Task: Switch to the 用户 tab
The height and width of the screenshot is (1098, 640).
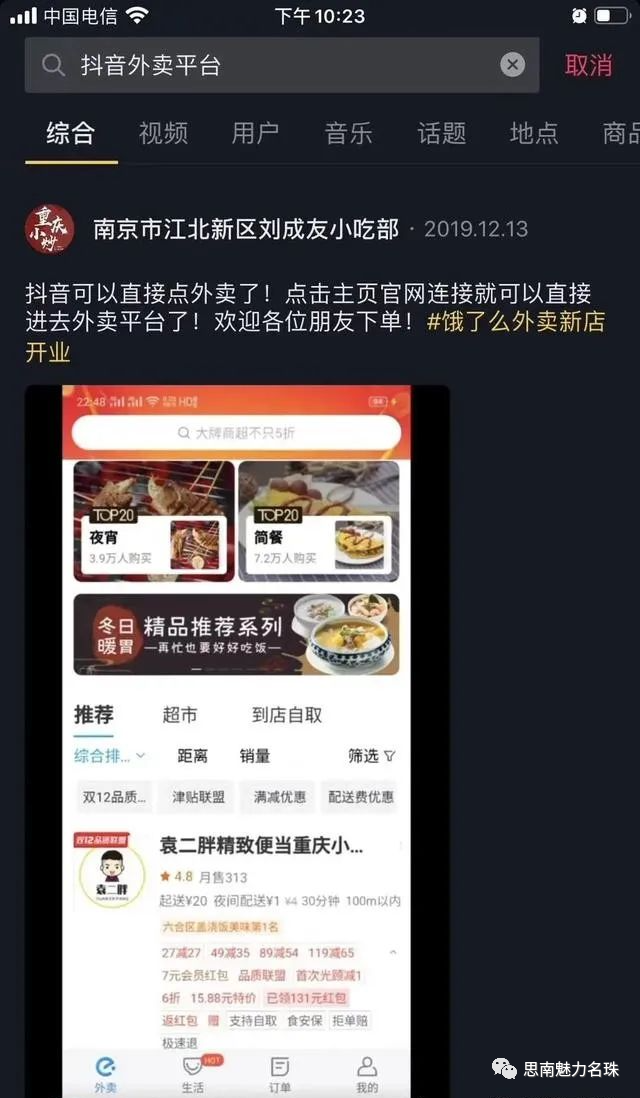Action: pyautogui.click(x=255, y=133)
